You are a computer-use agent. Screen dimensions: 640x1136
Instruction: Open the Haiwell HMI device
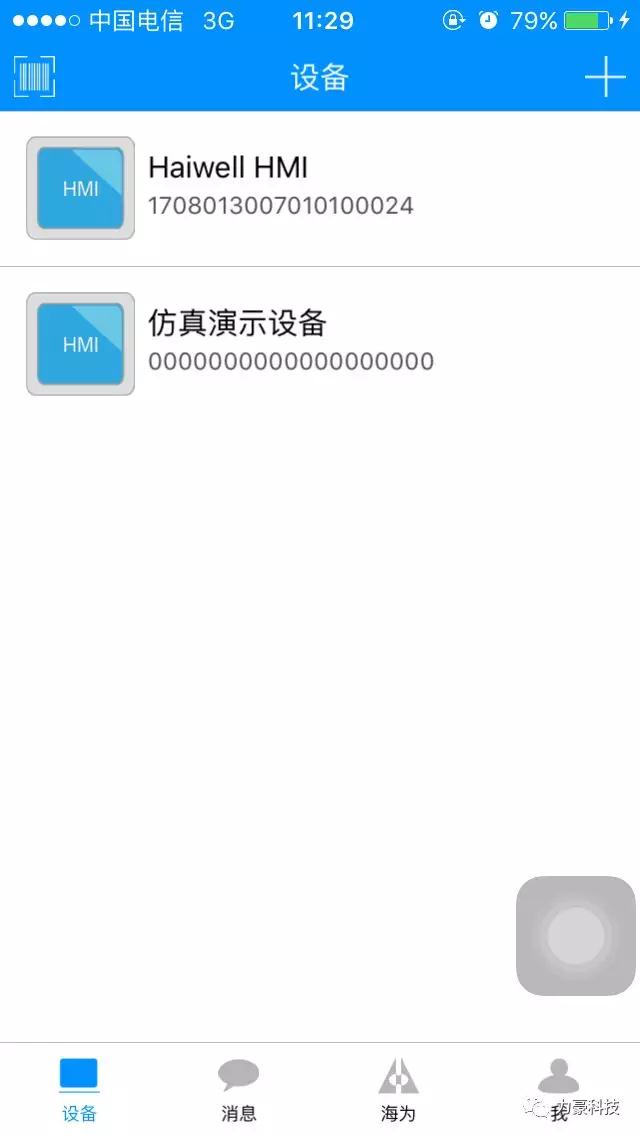click(x=320, y=188)
